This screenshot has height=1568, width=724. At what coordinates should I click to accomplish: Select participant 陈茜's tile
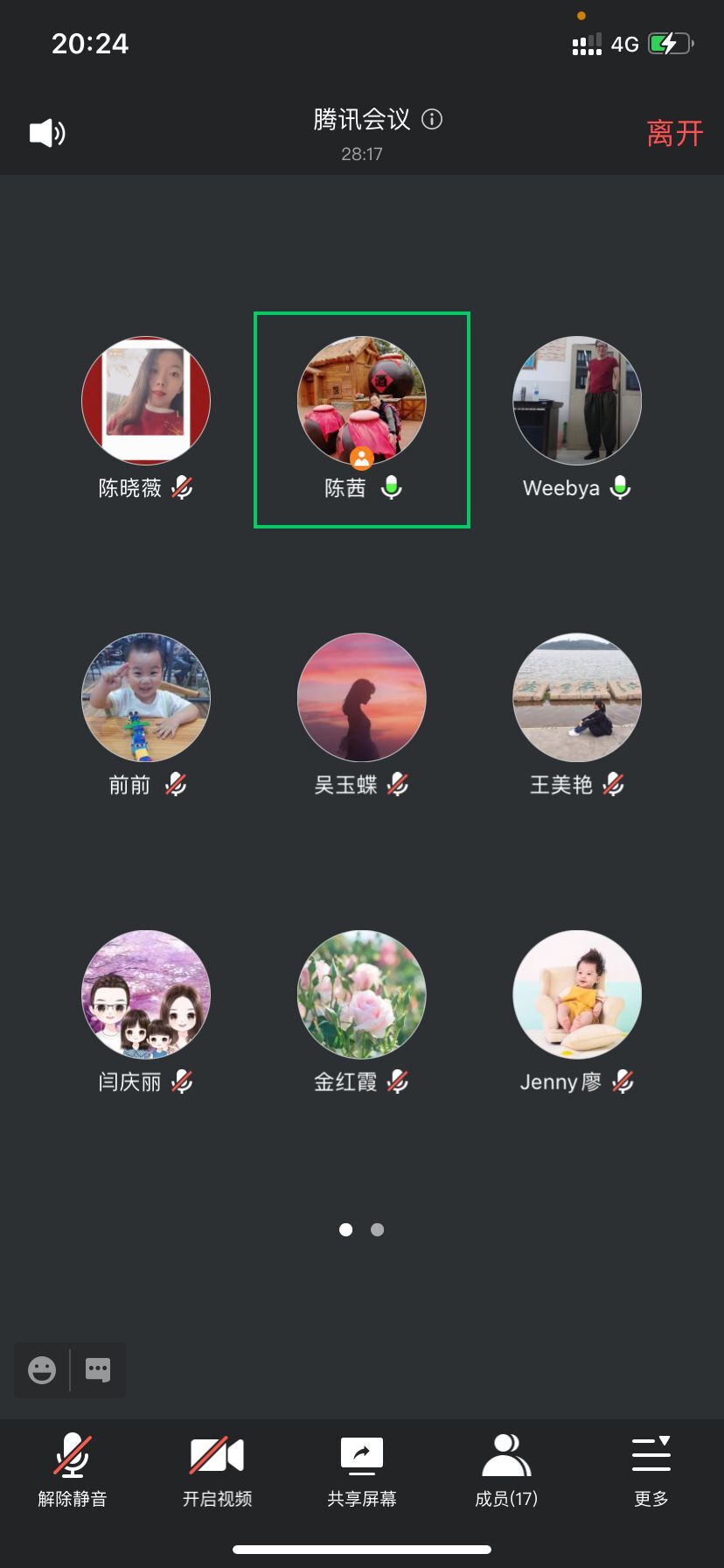362,401
